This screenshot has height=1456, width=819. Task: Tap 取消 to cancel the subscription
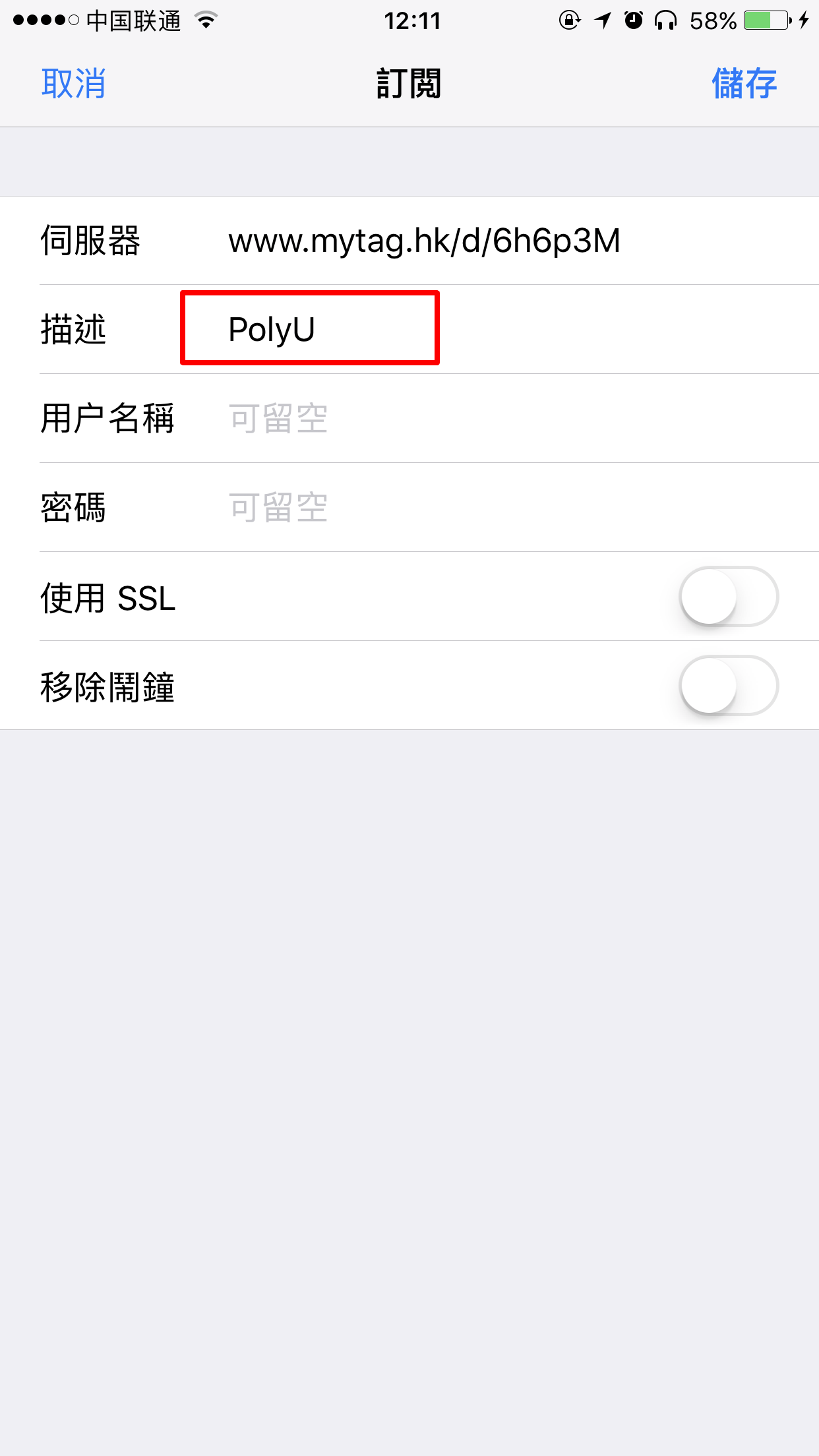[x=73, y=84]
